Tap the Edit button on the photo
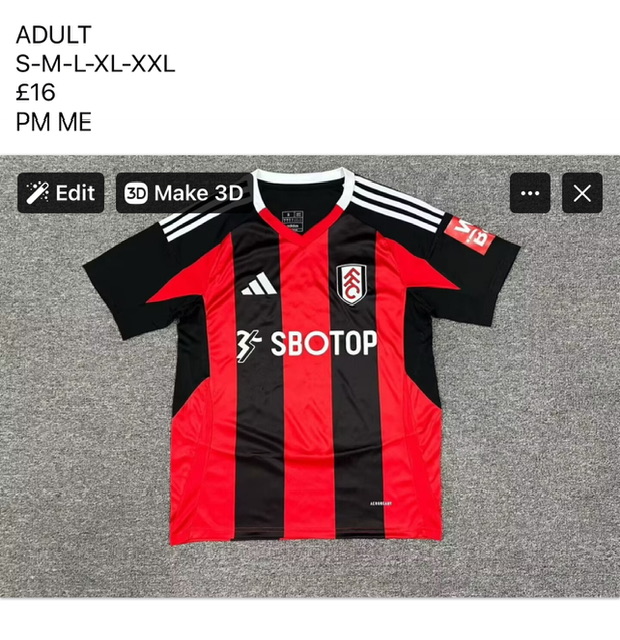This screenshot has height=640, width=620. [61, 193]
